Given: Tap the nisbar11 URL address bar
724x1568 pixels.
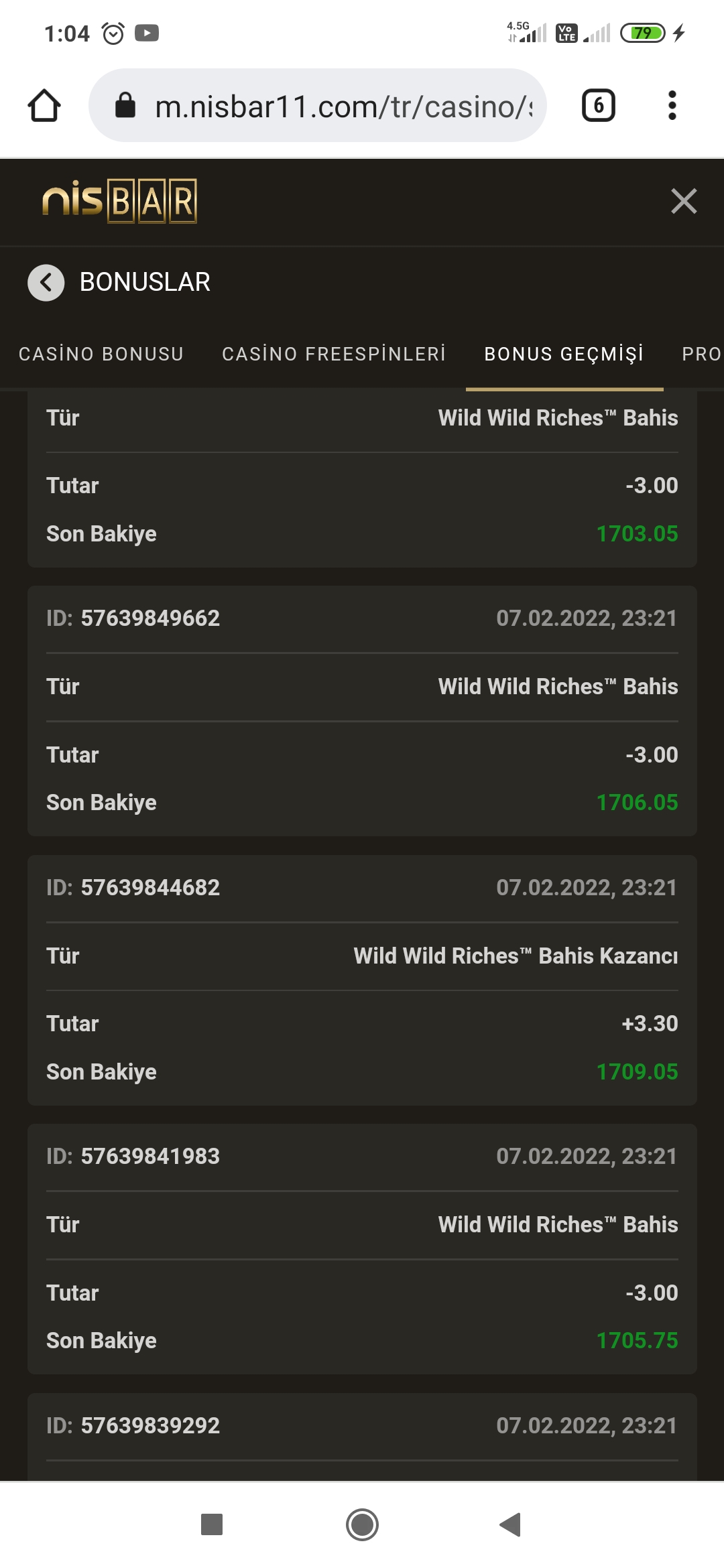Looking at the screenshot, I should pos(318,105).
